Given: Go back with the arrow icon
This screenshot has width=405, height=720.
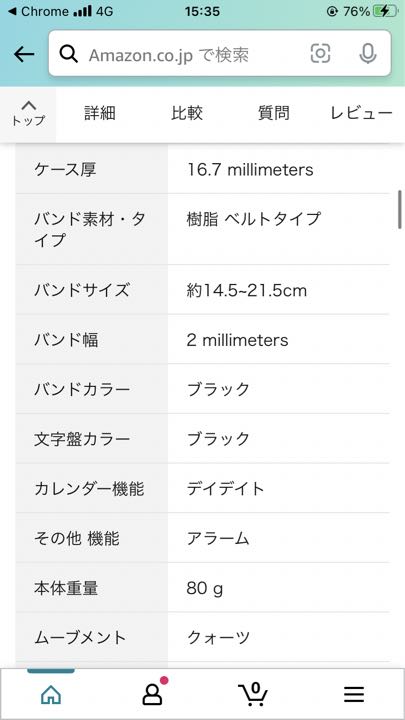Looking at the screenshot, I should 24,55.
